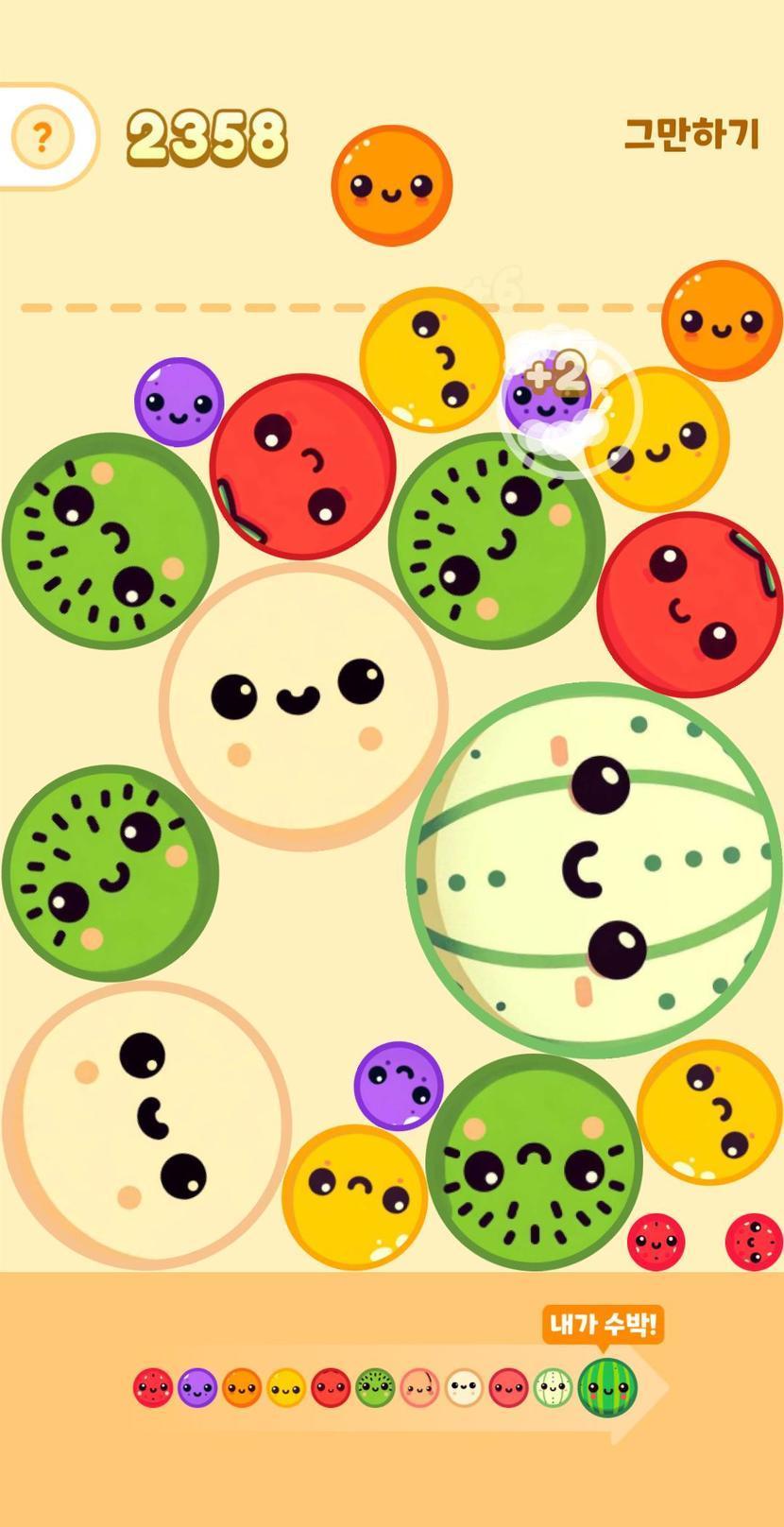
Task: Tap 그만하기 to quit the game
Action: [691, 134]
